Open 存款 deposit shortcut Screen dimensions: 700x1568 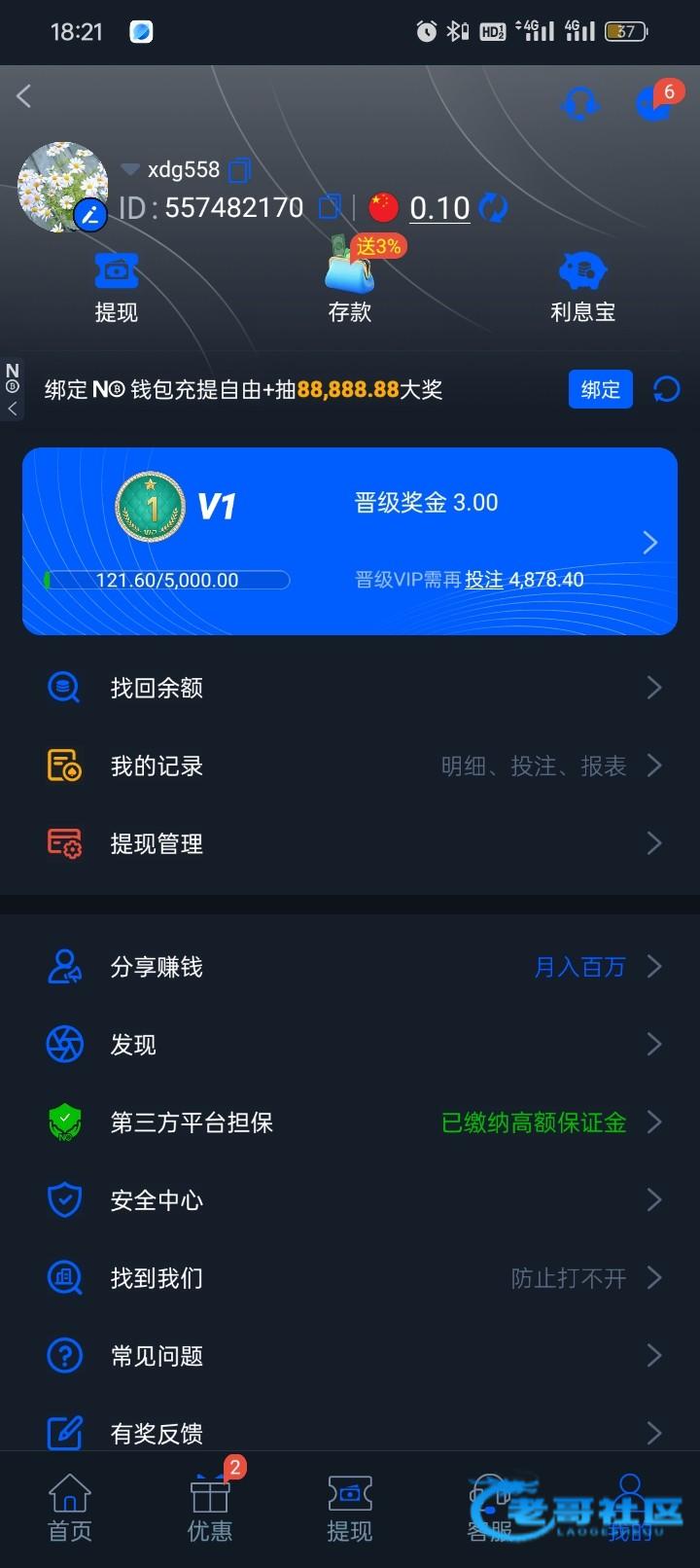(x=350, y=283)
